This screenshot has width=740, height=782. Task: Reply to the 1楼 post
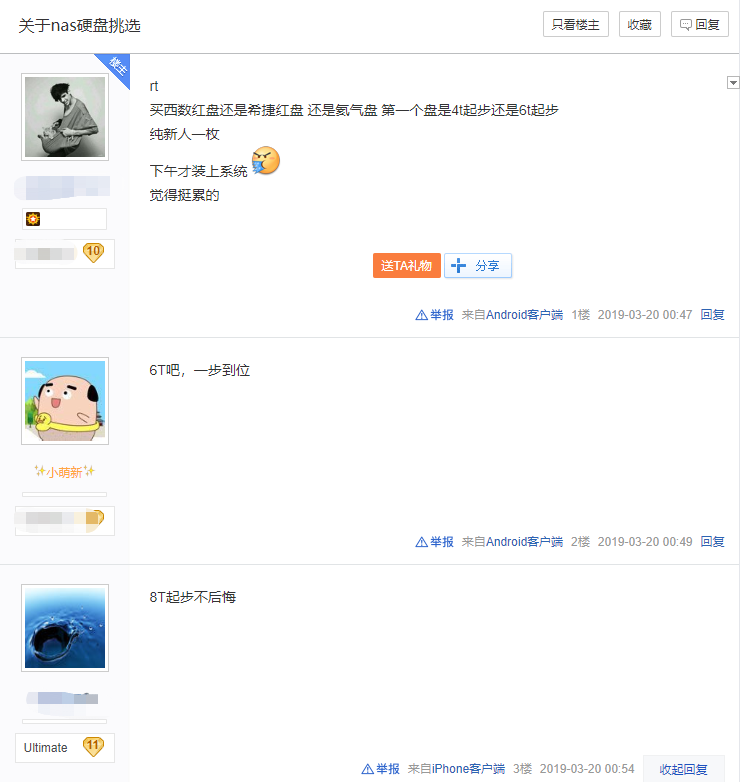[712, 314]
